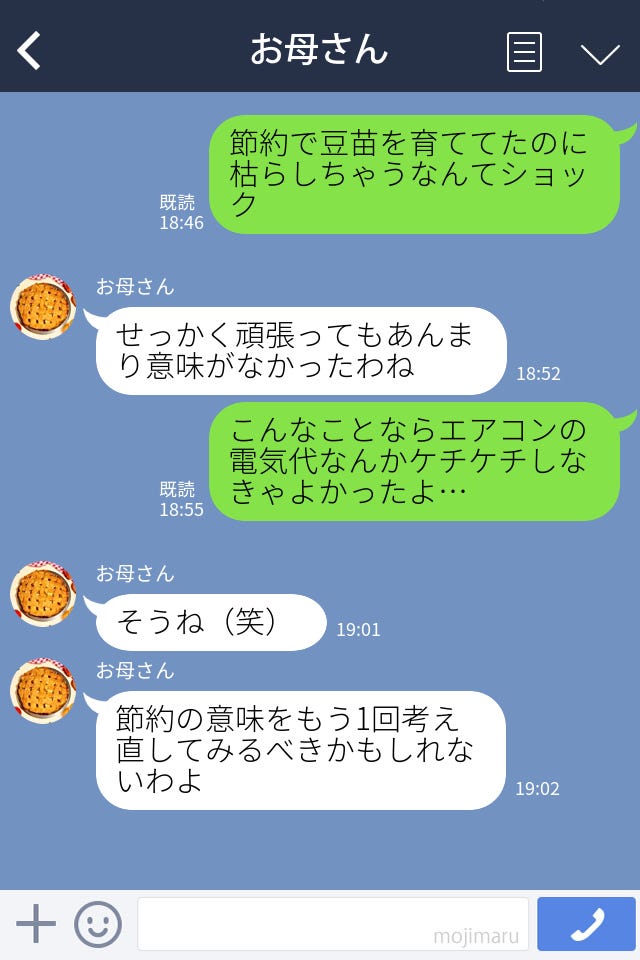The image size is (640, 960).
Task: Tap the blue phone call button
Action: [586, 924]
